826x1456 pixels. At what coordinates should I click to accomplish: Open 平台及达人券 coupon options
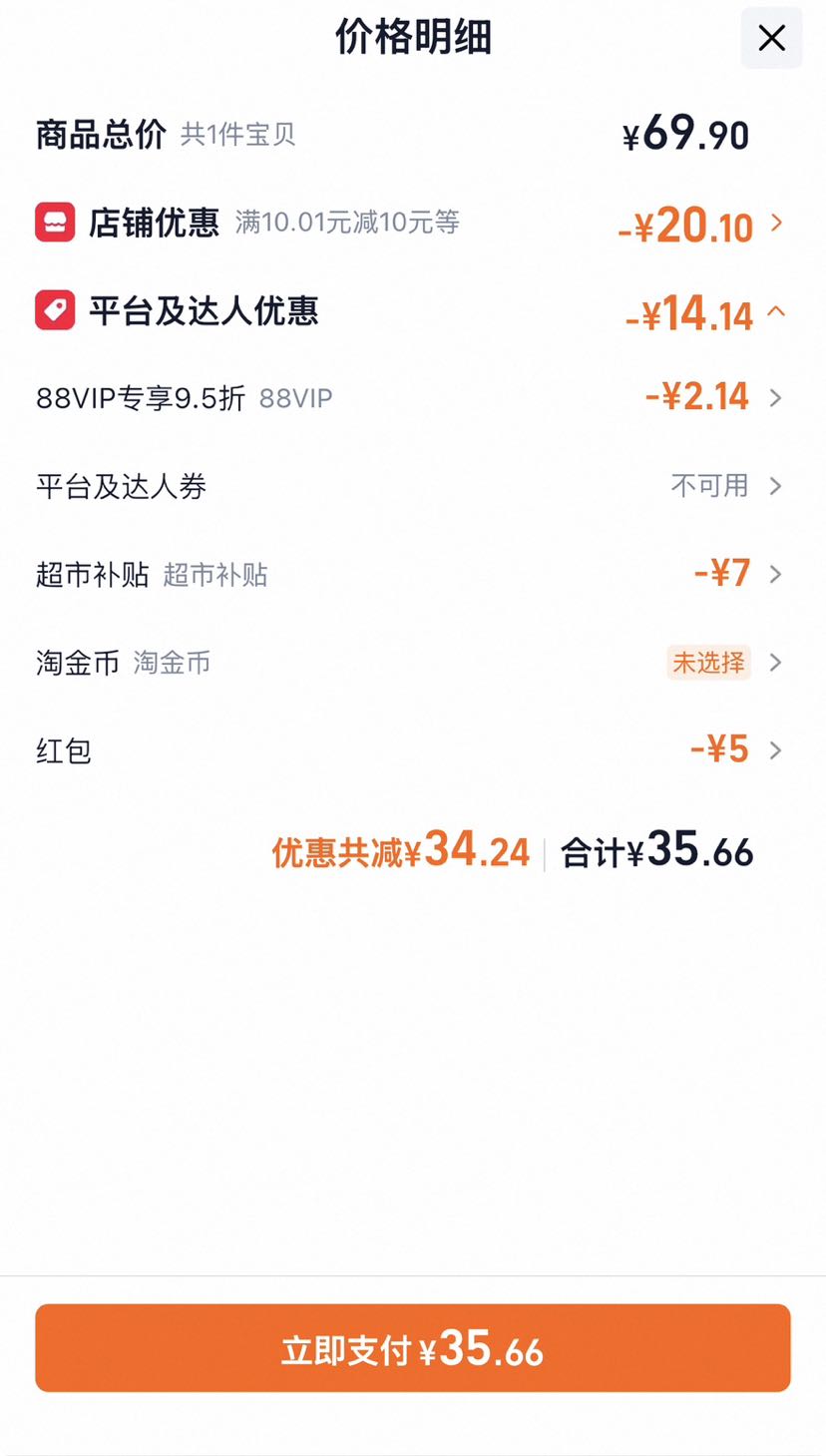(x=413, y=486)
